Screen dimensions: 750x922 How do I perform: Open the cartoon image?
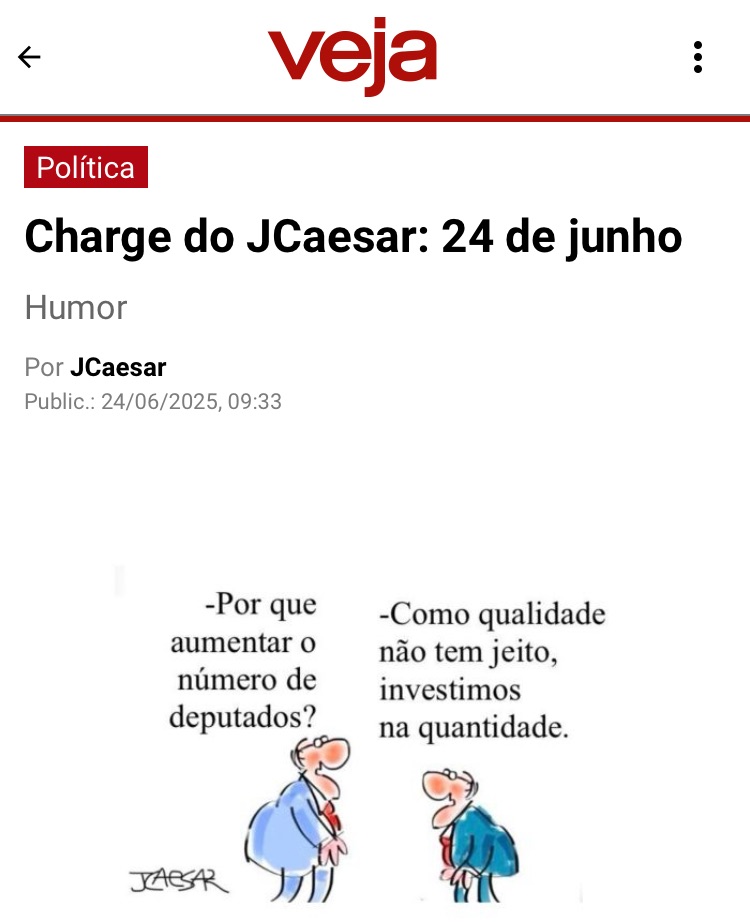[x=375, y=740]
